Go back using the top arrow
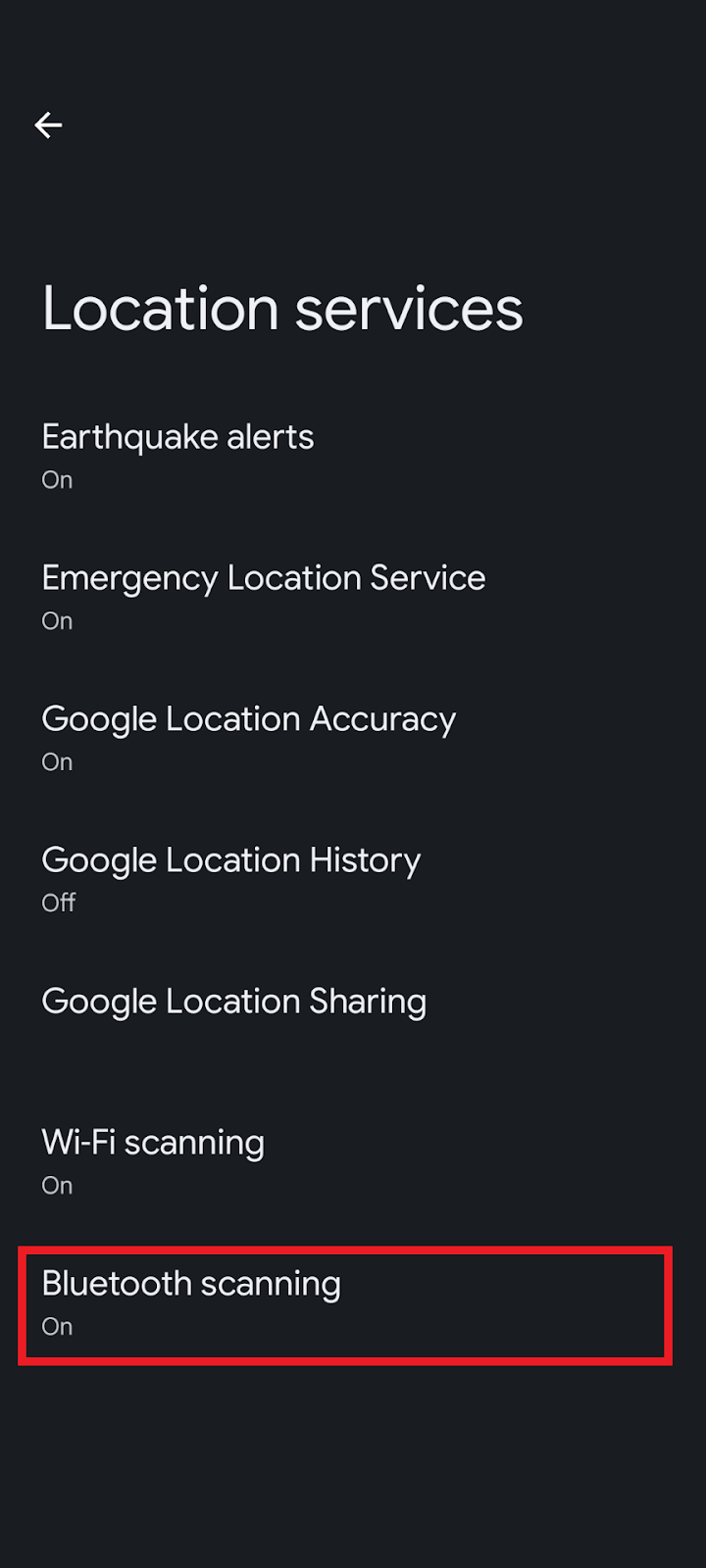 48,125
